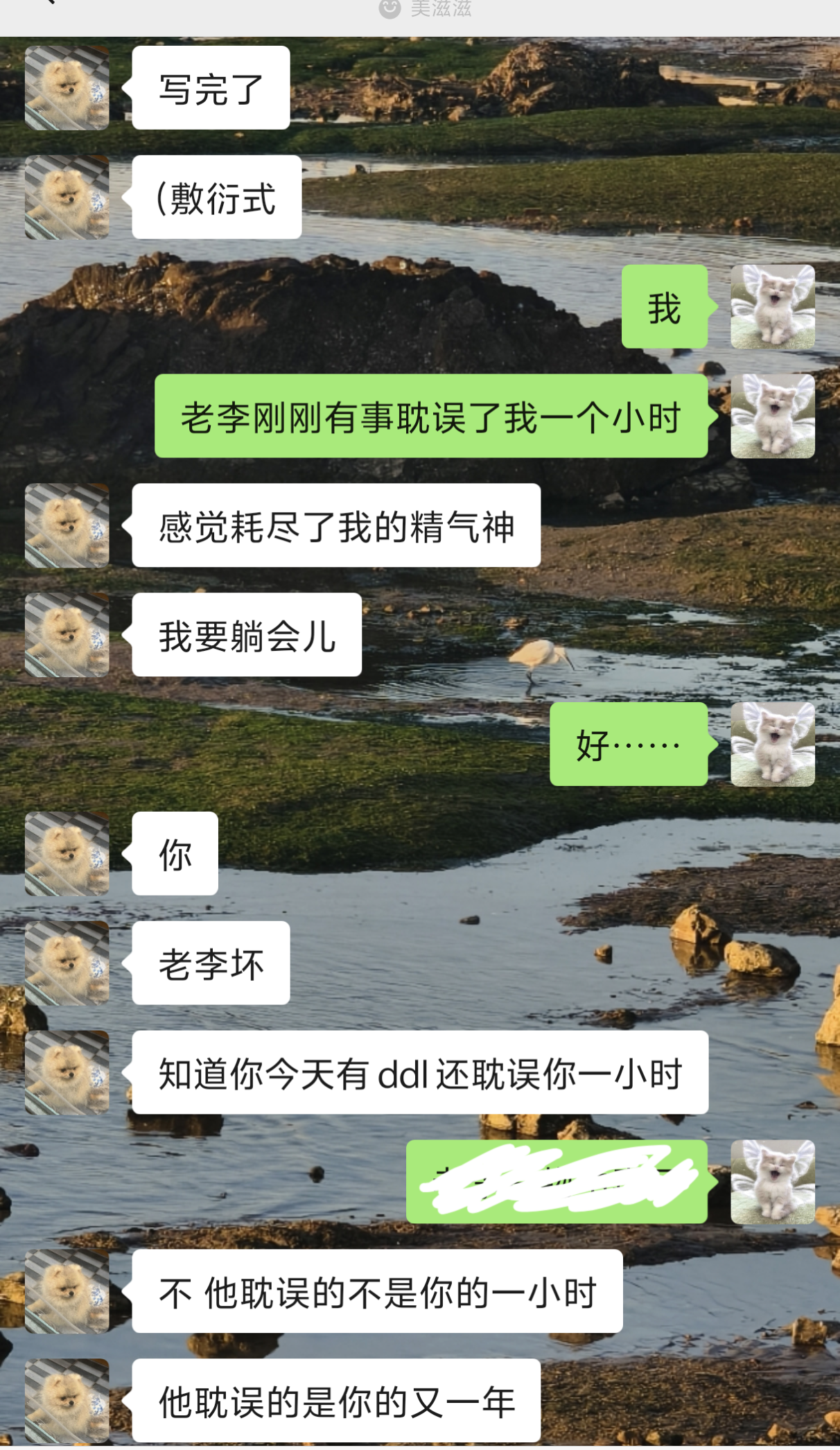This screenshot has width=840, height=1450.
Task: Tap the cat avatar next to 我
Action: (x=773, y=306)
